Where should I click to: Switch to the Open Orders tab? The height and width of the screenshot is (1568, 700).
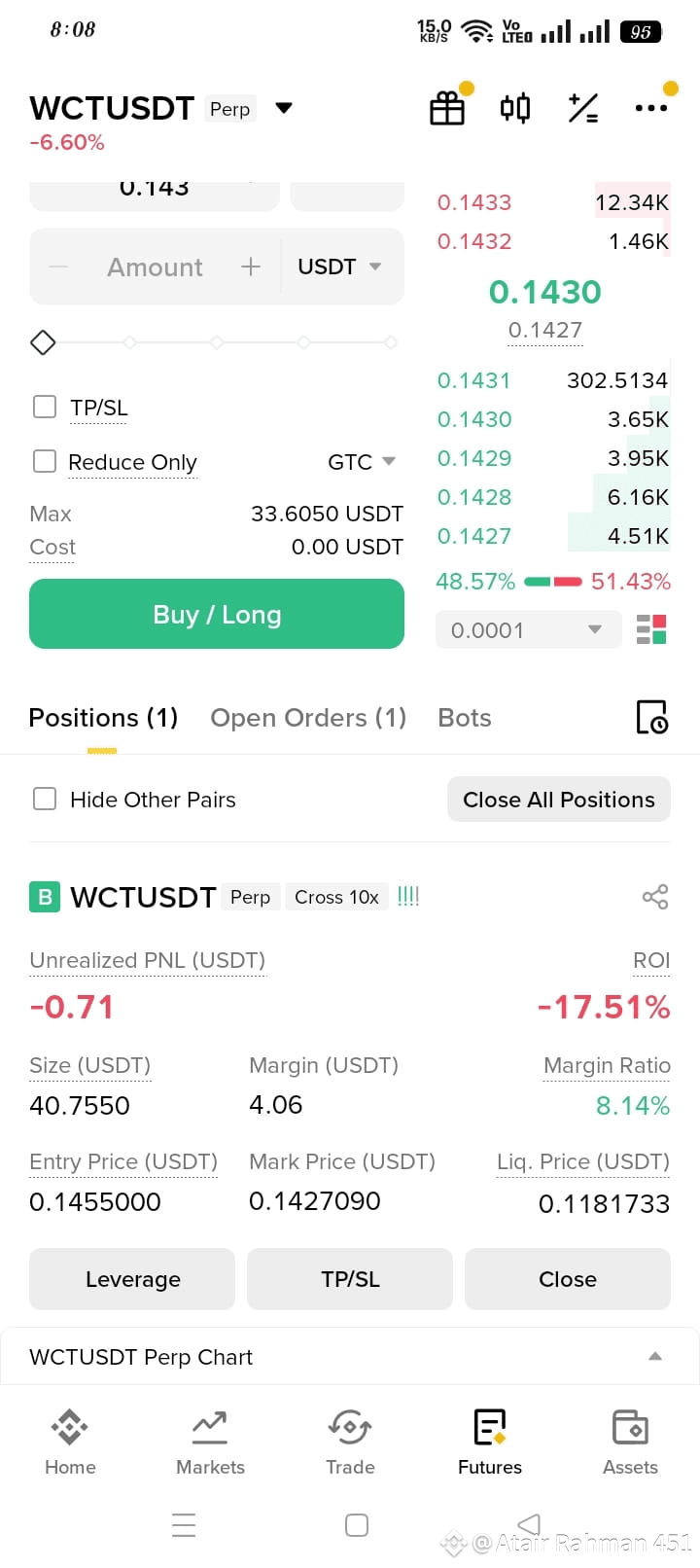308,718
